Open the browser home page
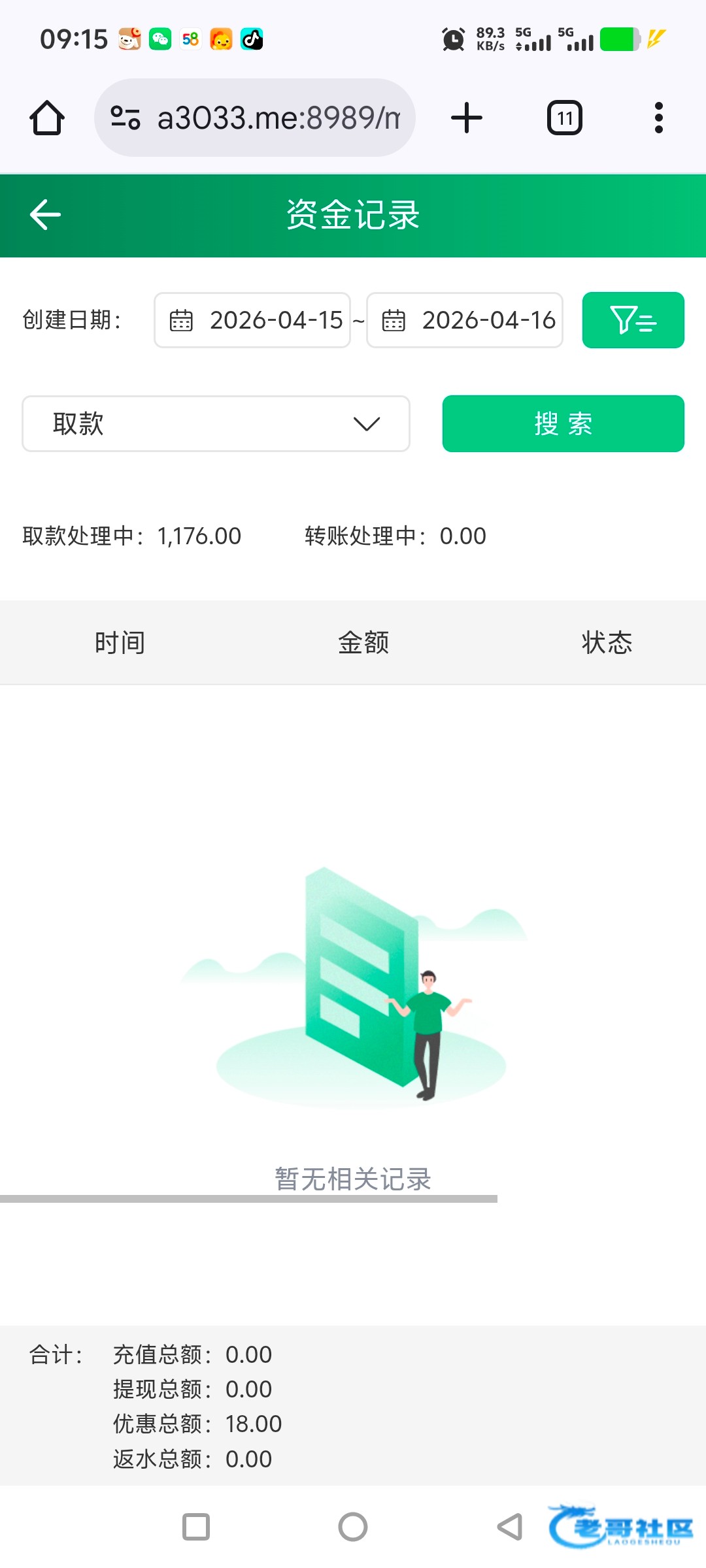 [47, 118]
